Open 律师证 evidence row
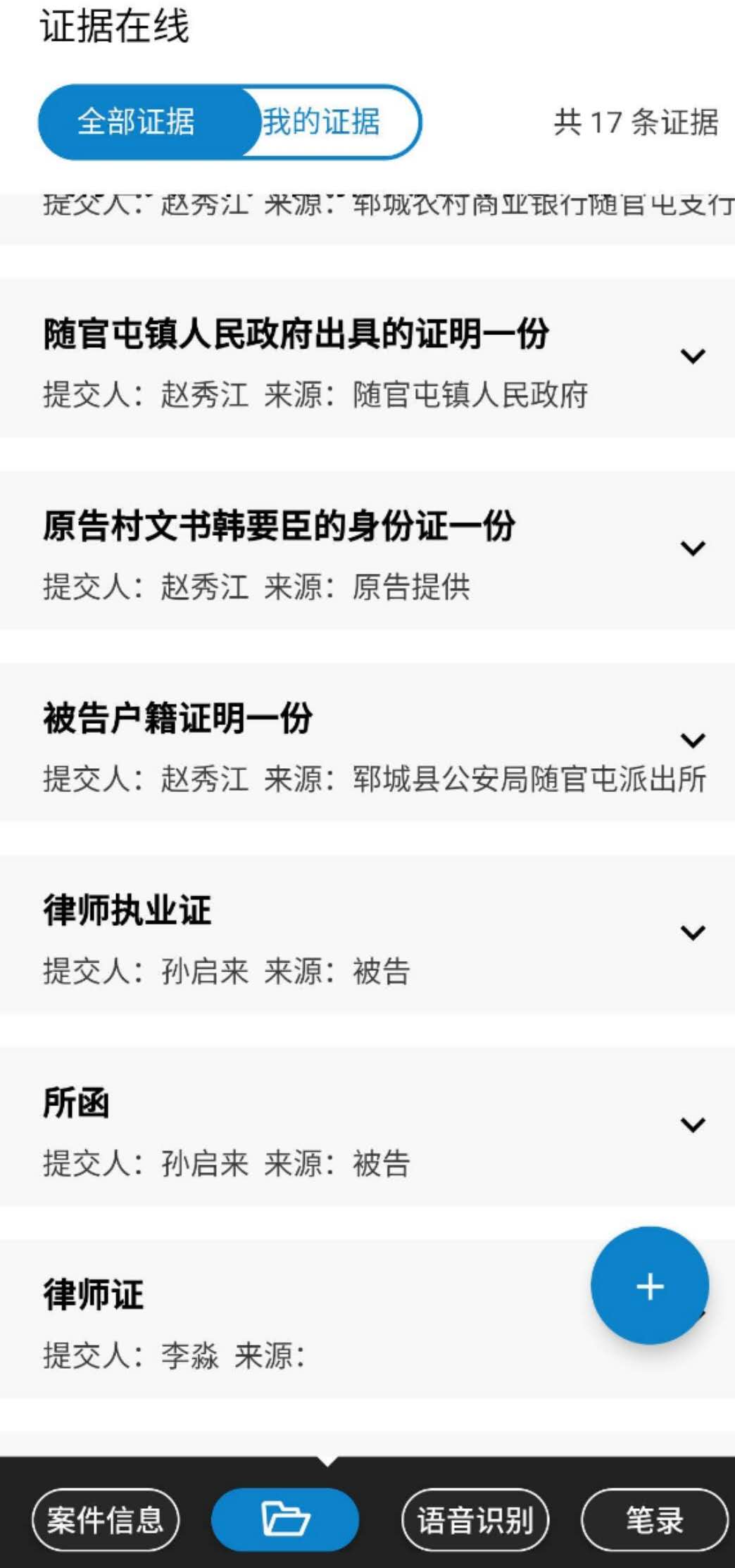 282,1318
